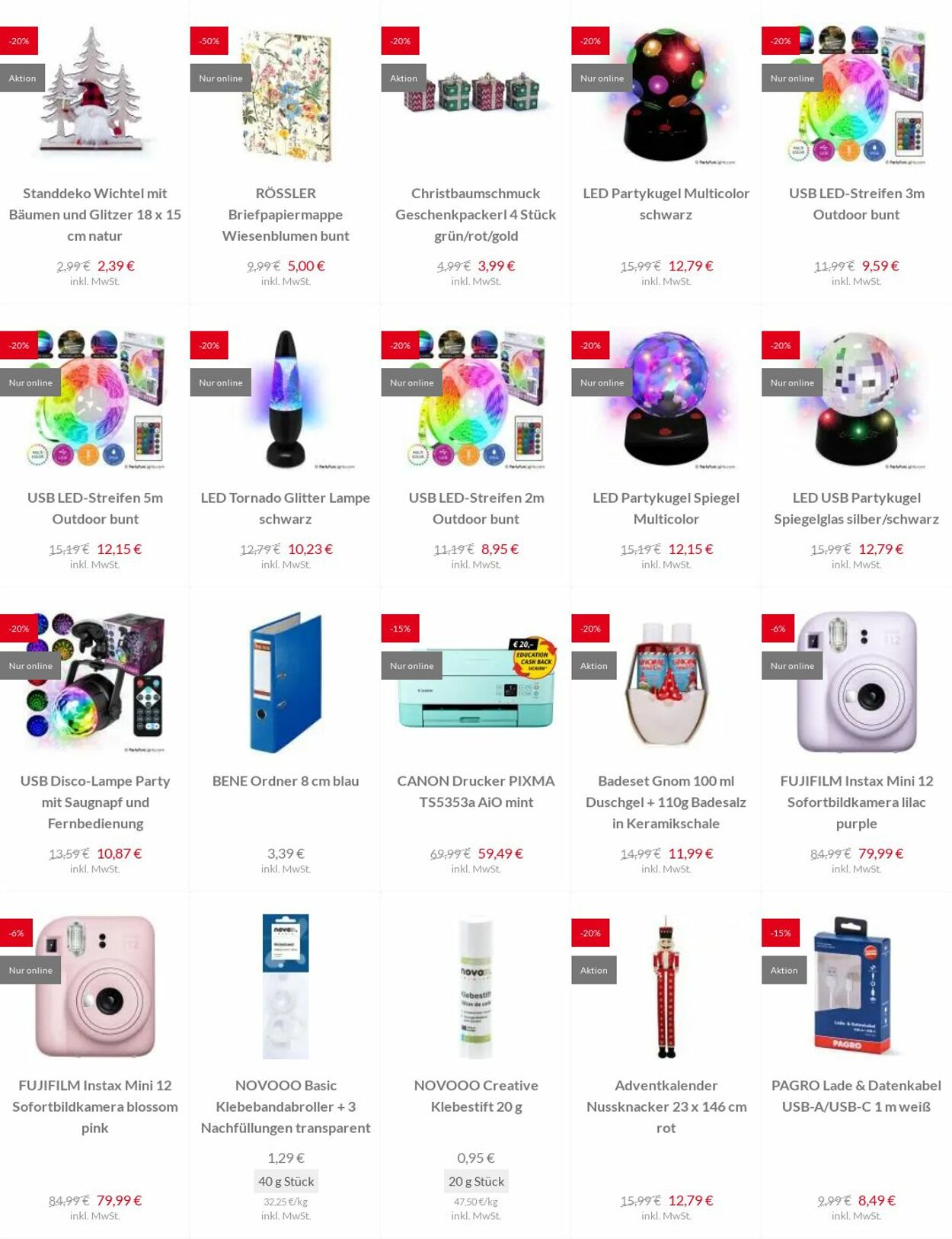Open Christbaumschmuck Geschenkpackerl 4 Stück item
The image size is (952, 1239).
[x=475, y=214]
